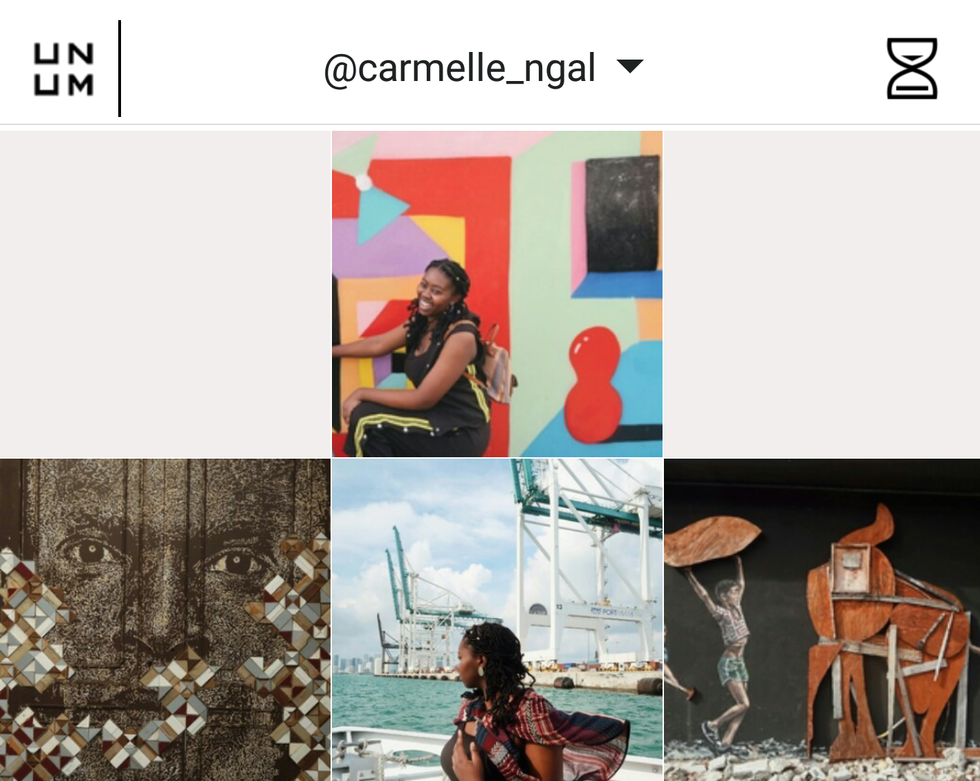This screenshot has height=781, width=980.
Task: Open the UNUM logo menu
Action: coord(64,69)
